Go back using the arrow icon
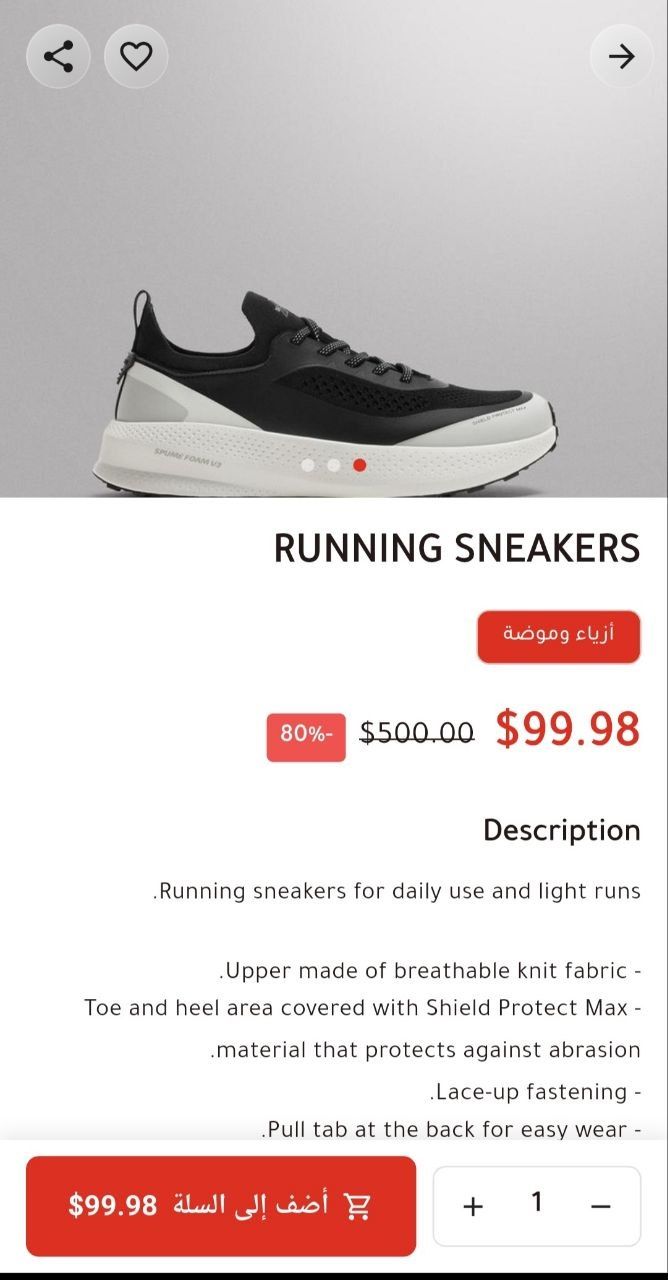The height and width of the screenshot is (1280, 668). (x=621, y=56)
